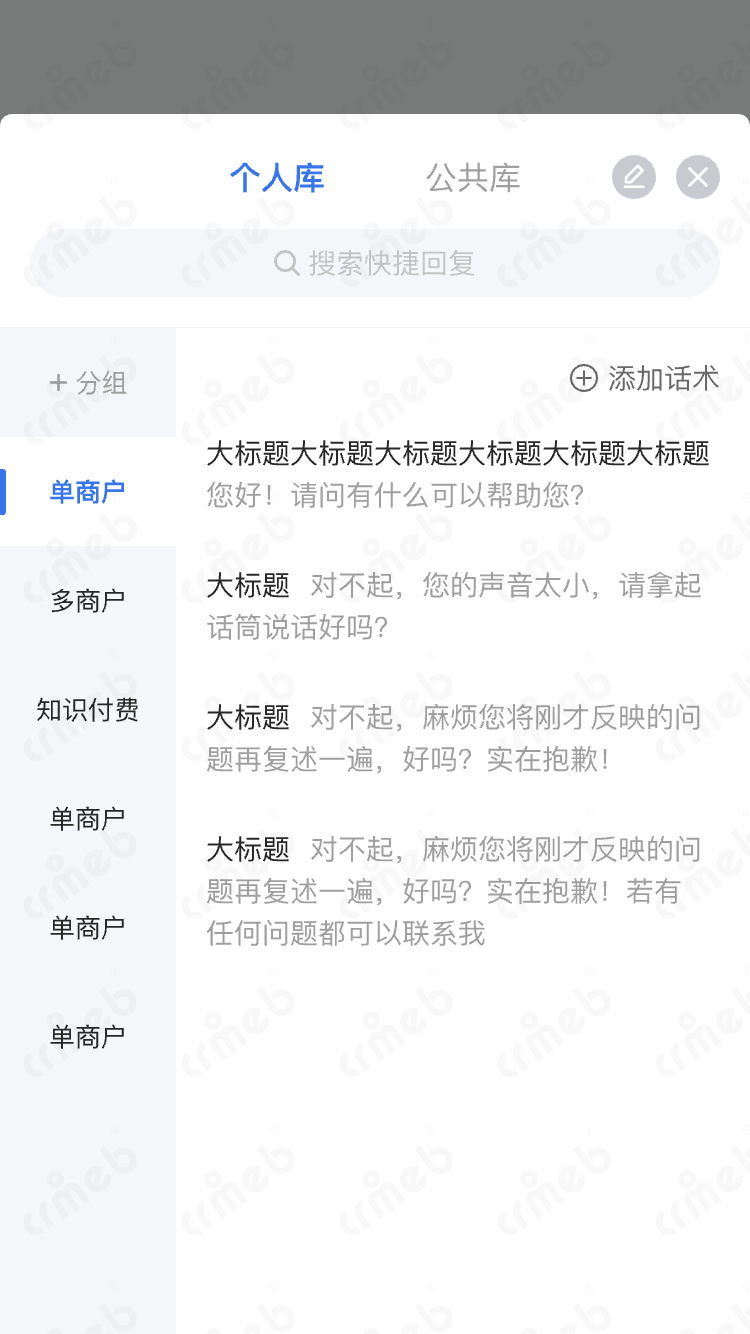Tap the pencil edit icon

(x=634, y=178)
